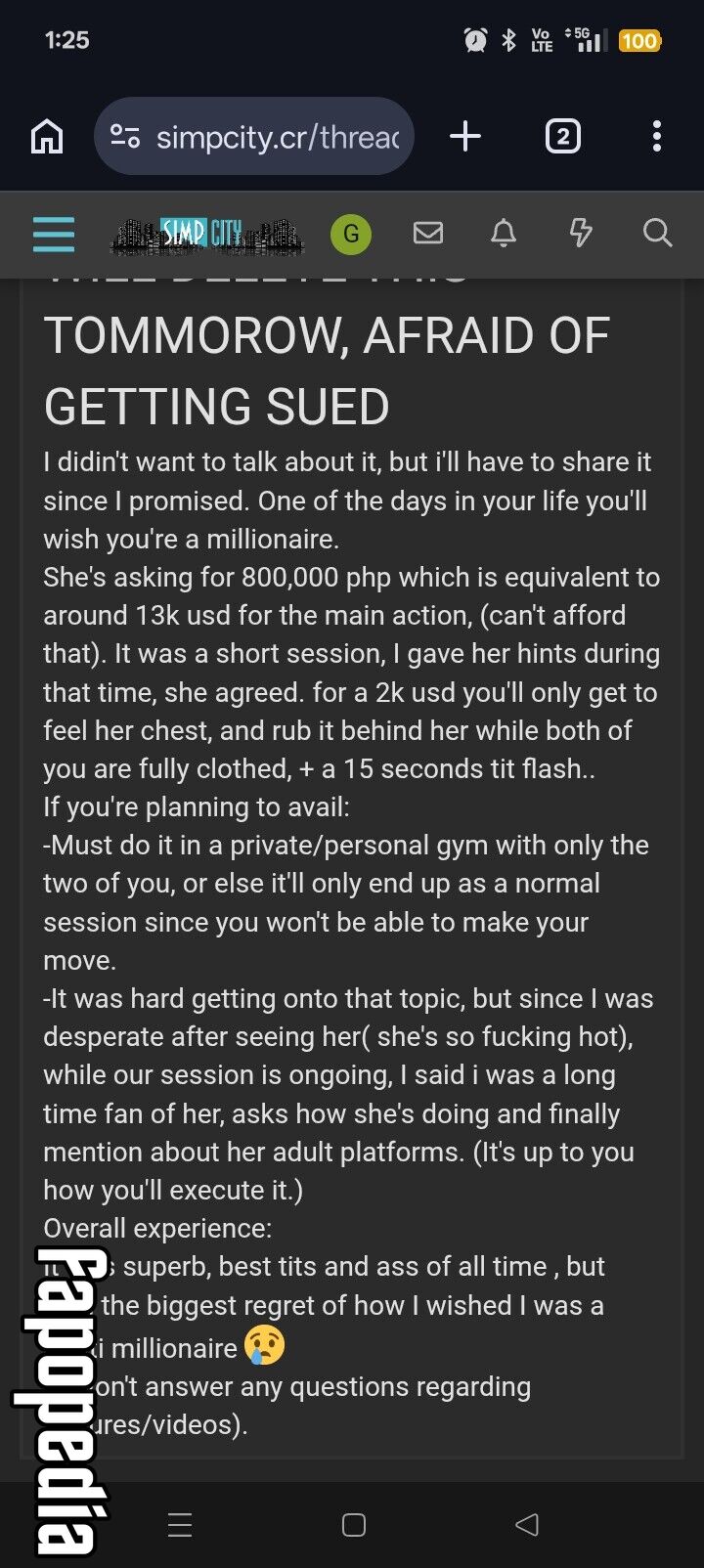
Task: Tap the system back button
Action: 527,1524
